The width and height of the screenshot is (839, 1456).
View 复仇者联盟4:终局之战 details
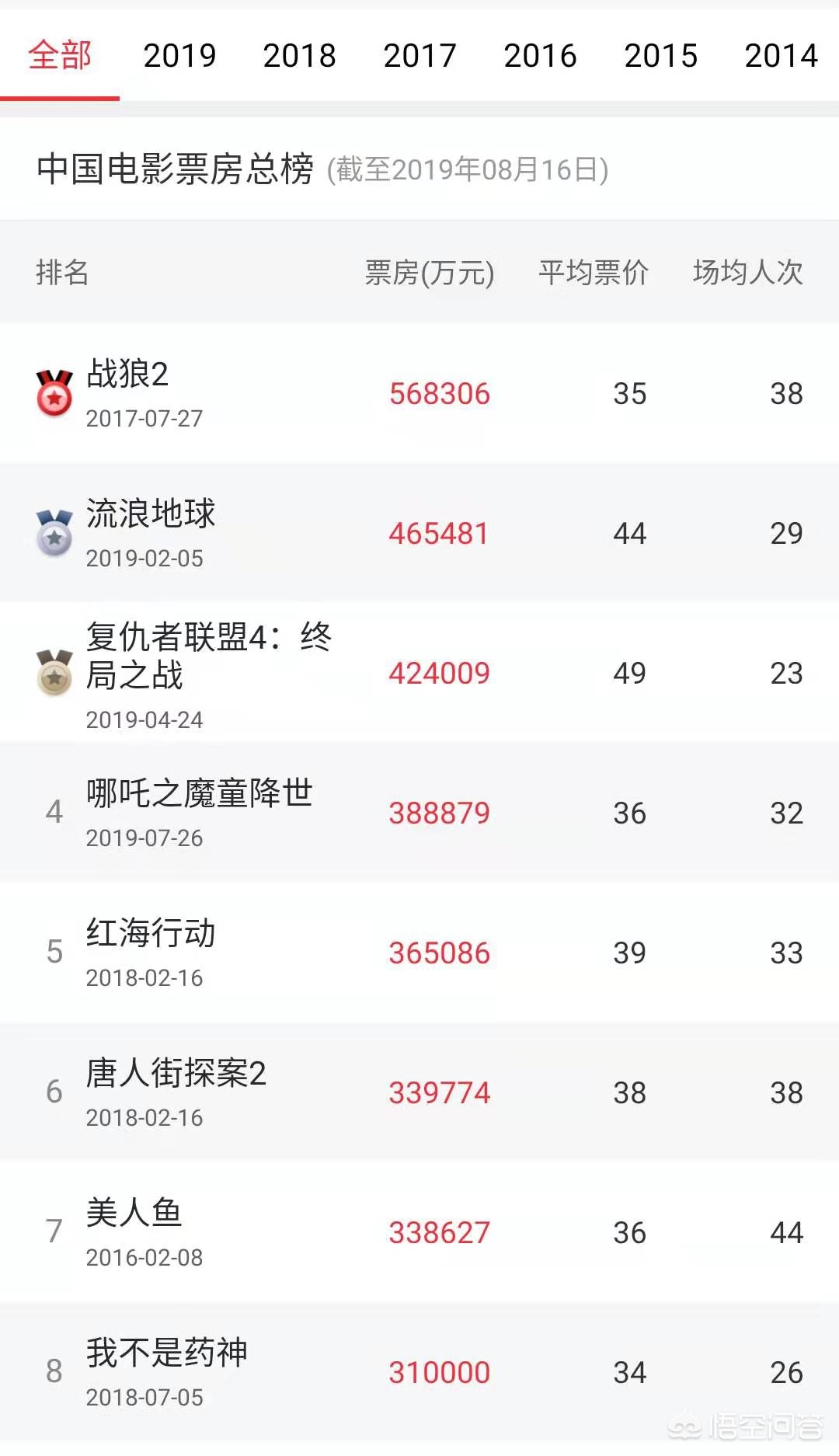[x=419, y=673]
